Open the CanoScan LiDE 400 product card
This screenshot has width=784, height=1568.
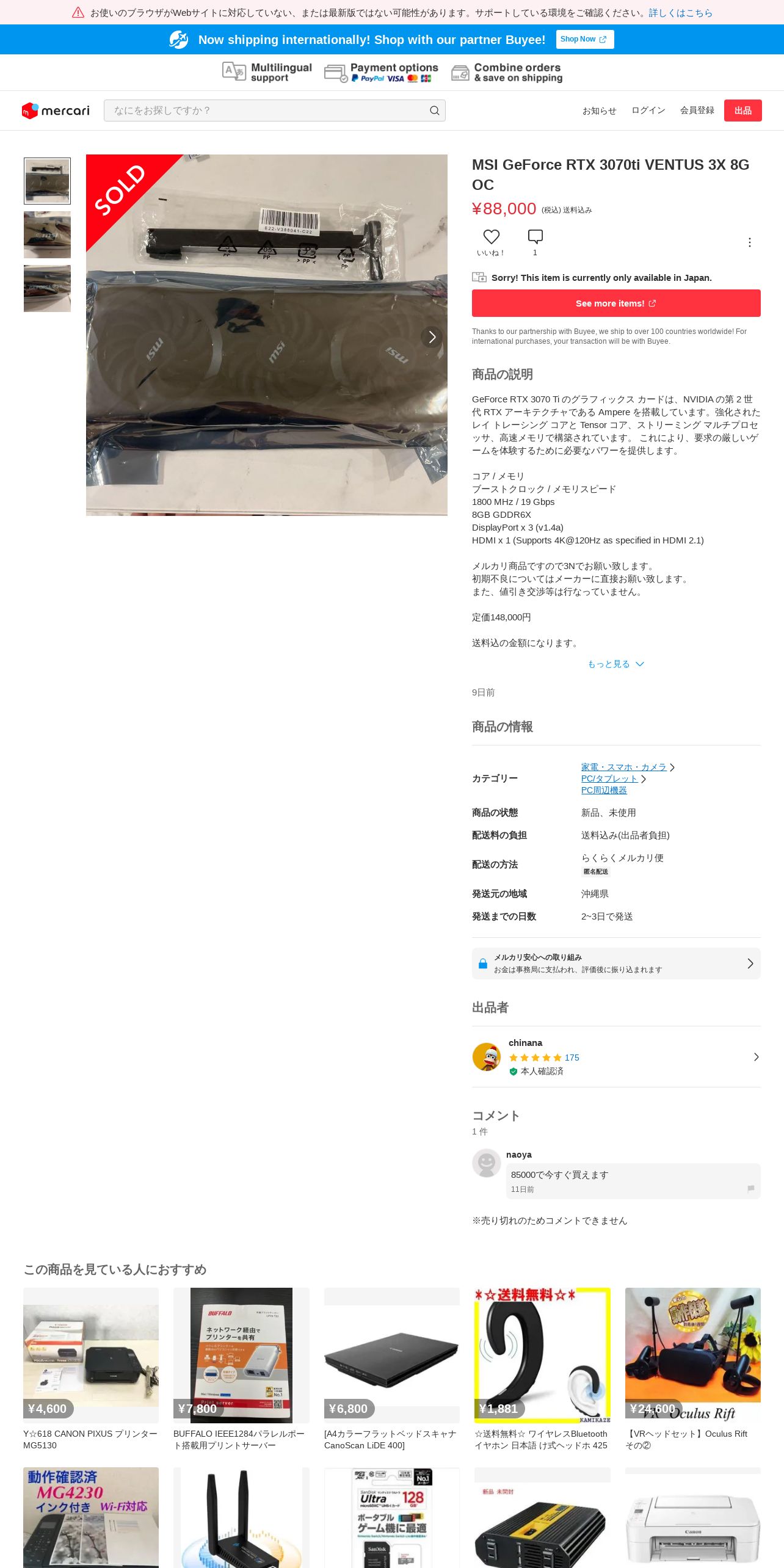coord(391,1369)
